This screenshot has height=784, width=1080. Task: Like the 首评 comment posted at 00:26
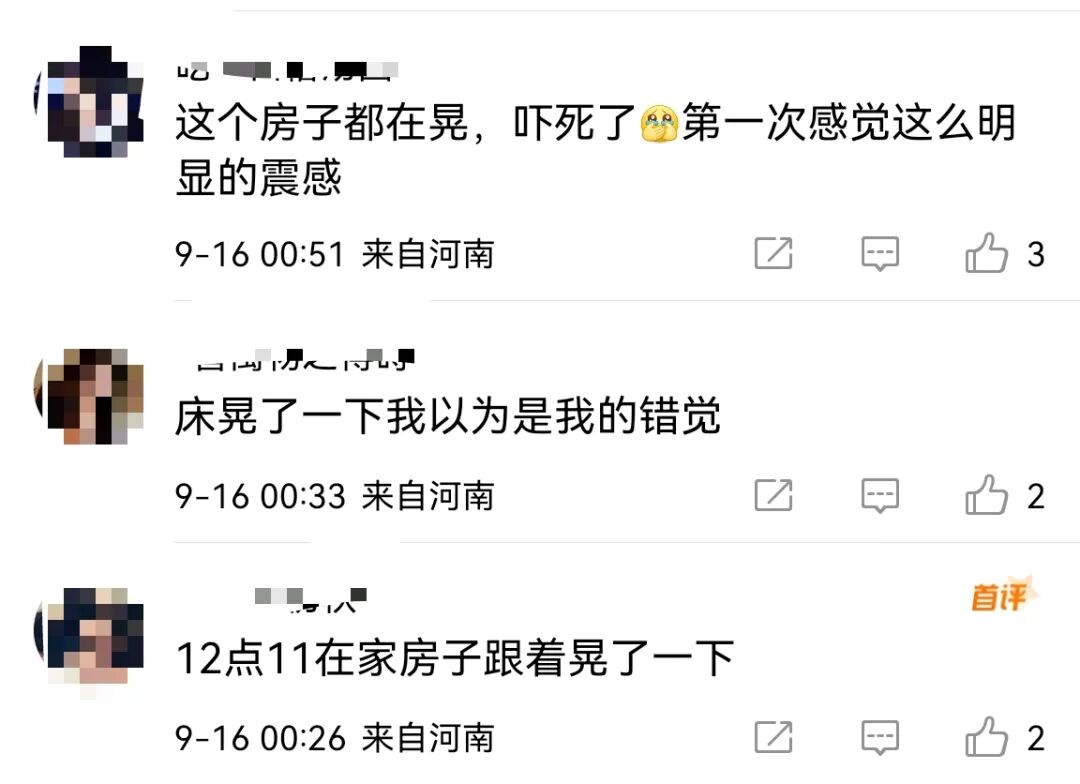coord(987,739)
